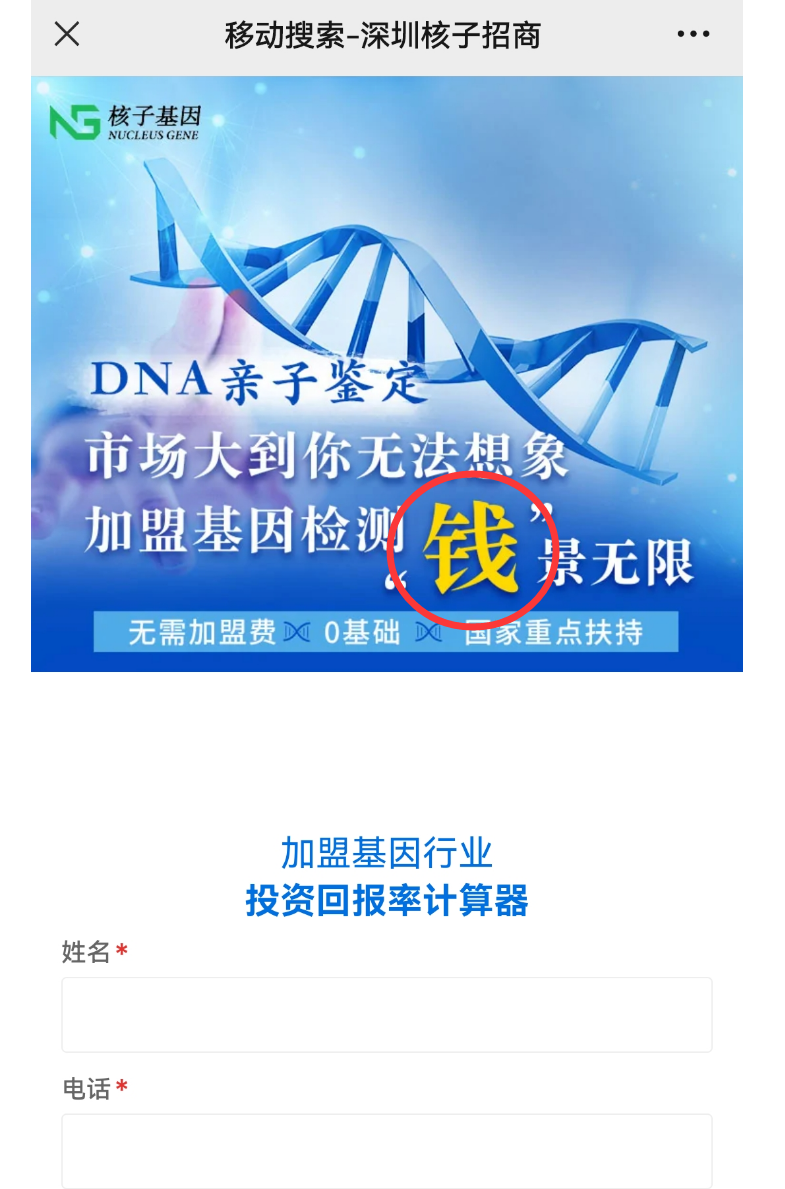Tap the 姓名 name input field

[386, 1014]
